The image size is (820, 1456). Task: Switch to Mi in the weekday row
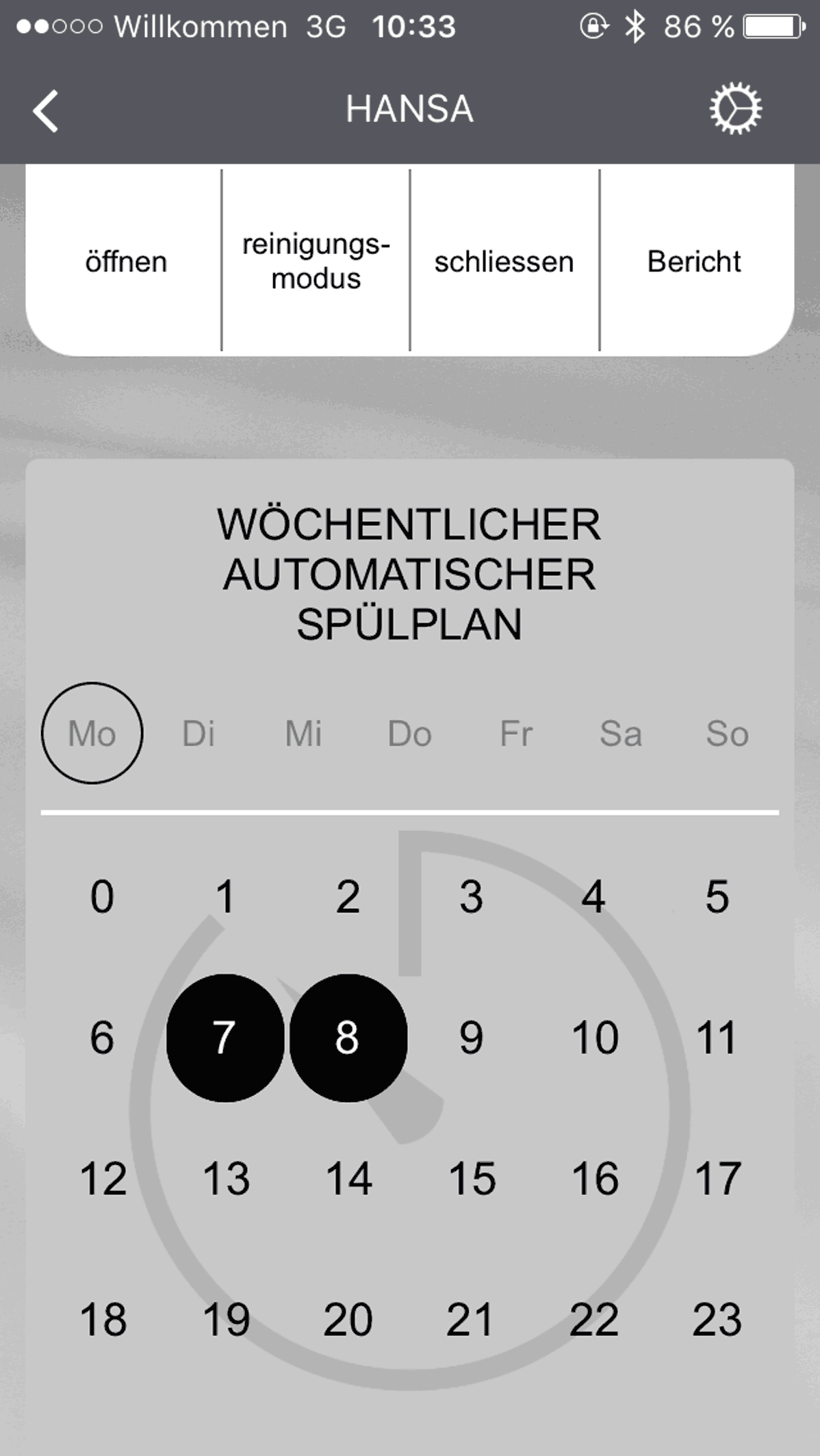(x=303, y=733)
